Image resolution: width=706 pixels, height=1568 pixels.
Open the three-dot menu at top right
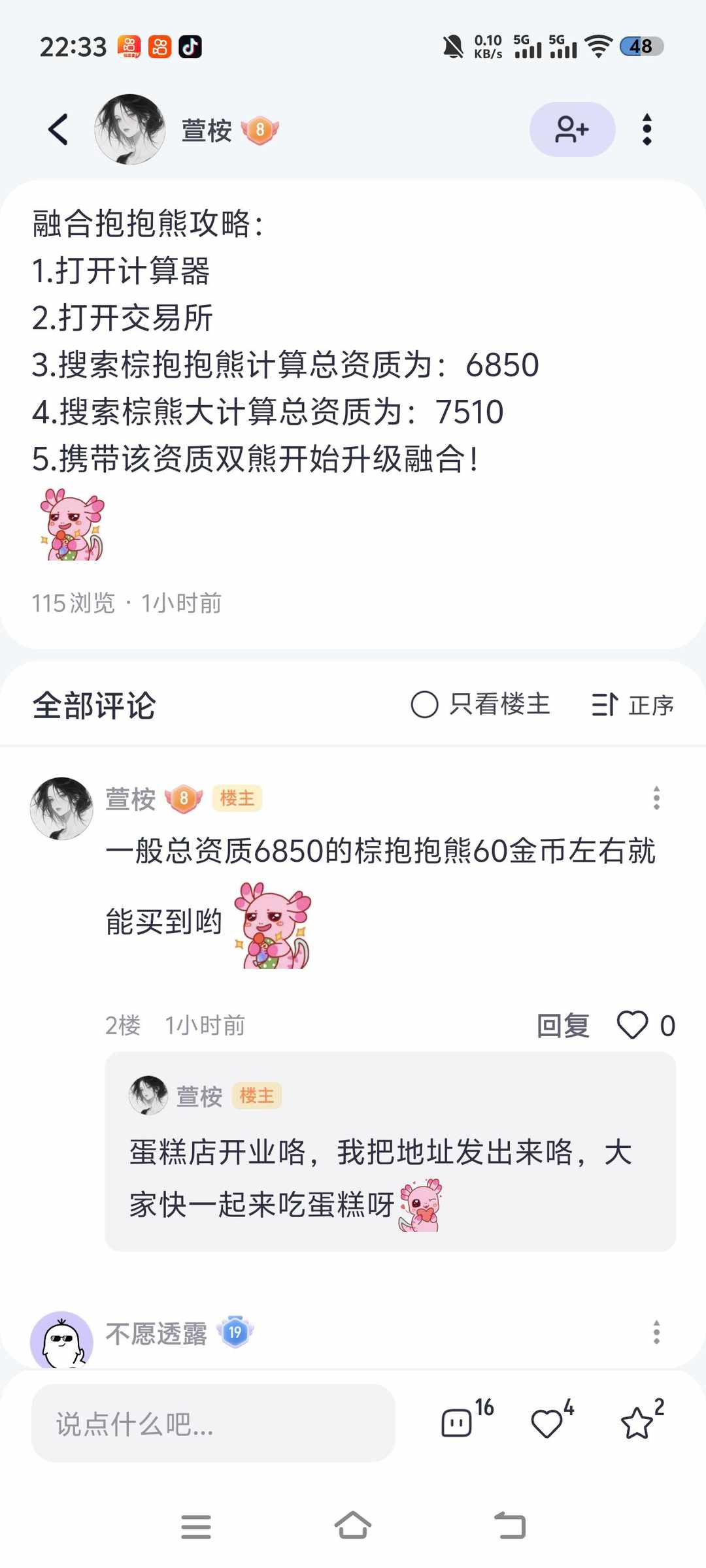pos(647,129)
